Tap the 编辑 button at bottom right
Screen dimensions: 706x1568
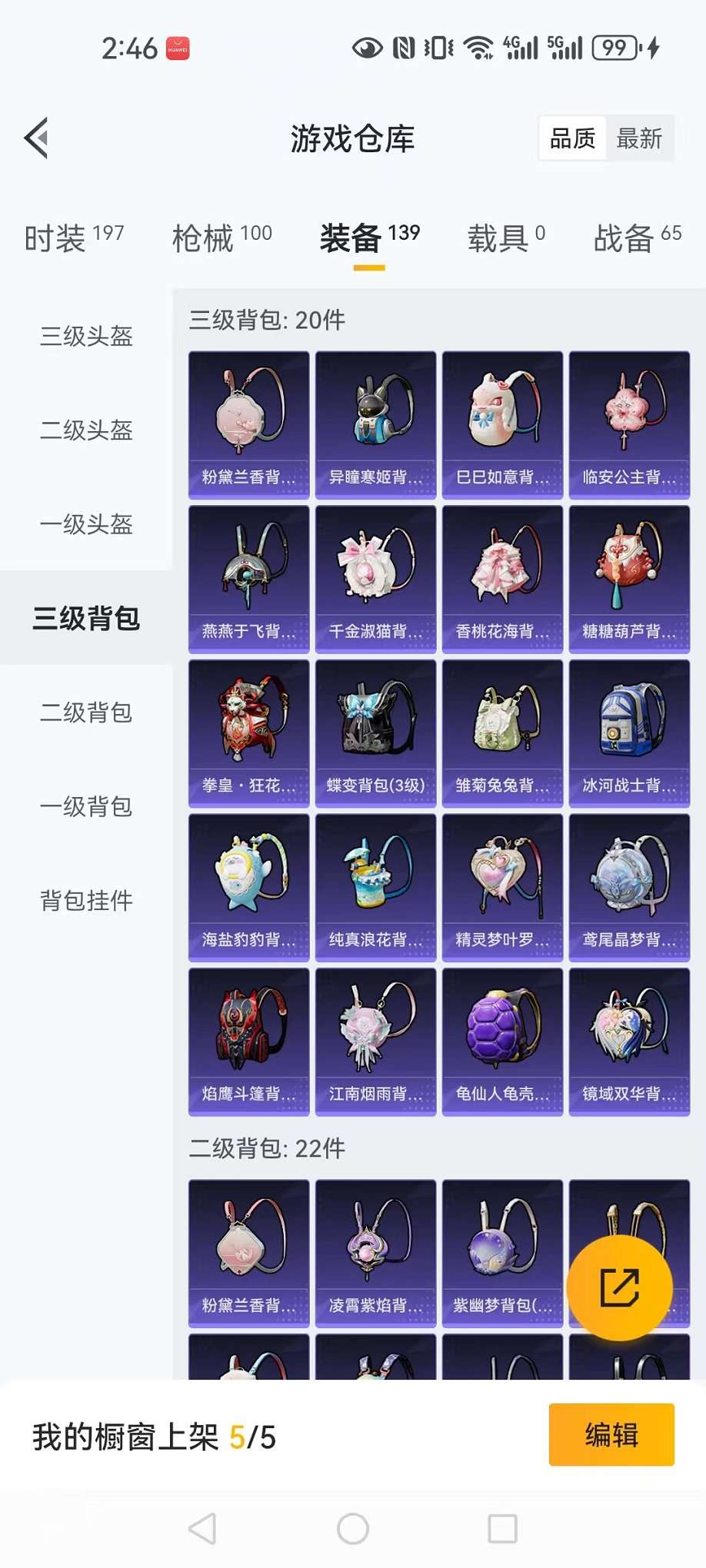coord(611,1435)
